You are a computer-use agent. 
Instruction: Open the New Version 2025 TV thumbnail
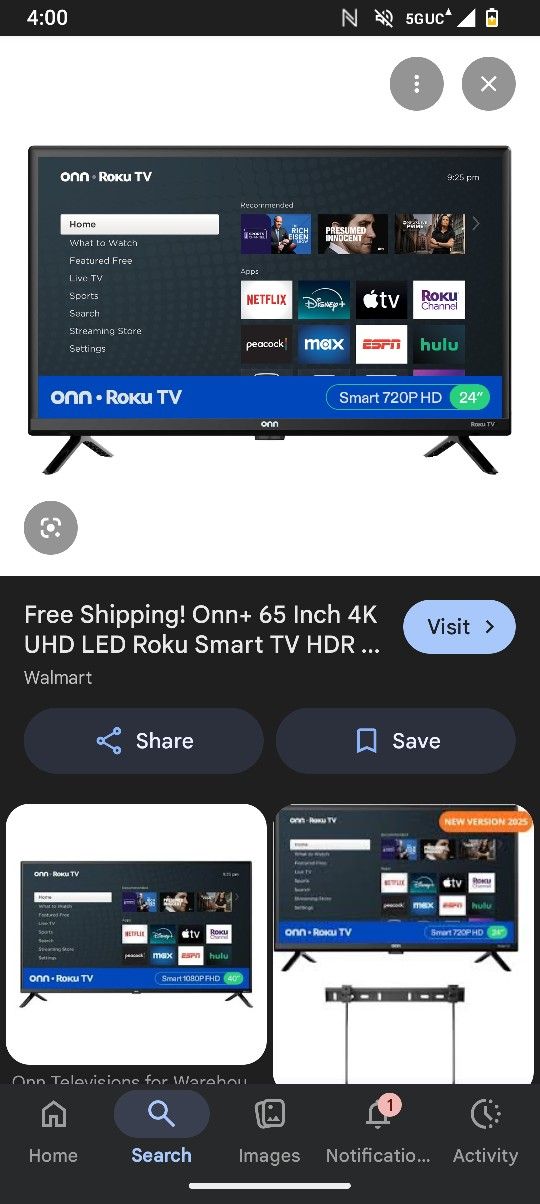pos(404,944)
